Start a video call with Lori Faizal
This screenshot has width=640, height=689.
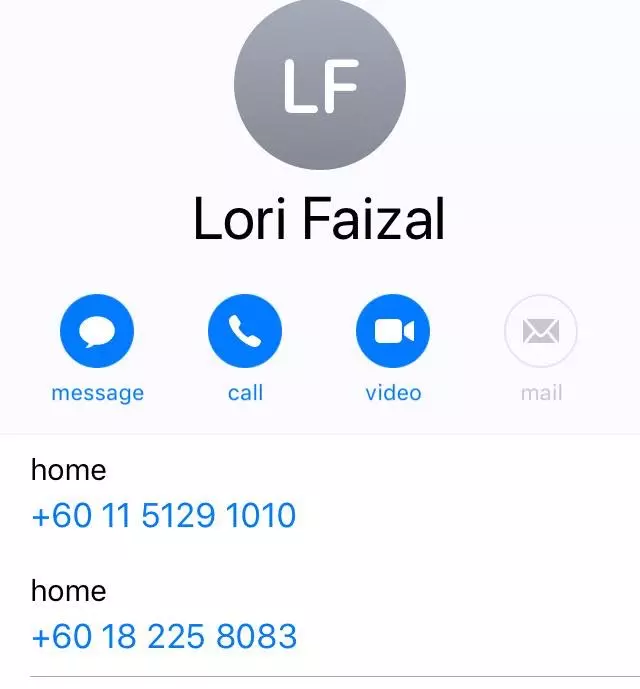[x=393, y=331]
